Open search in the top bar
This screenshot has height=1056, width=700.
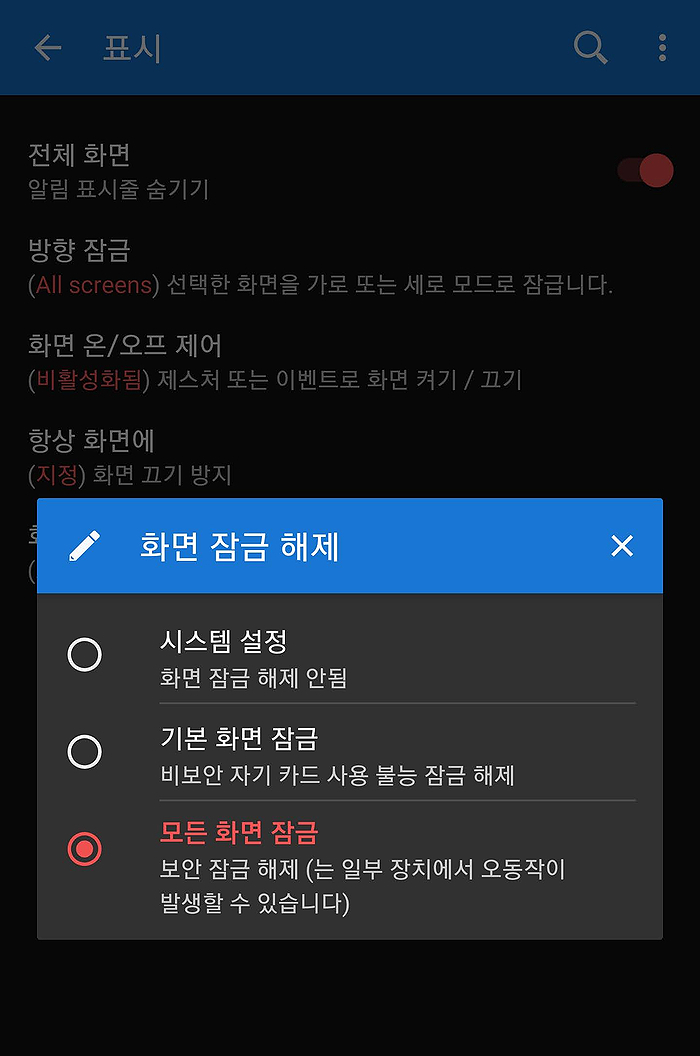point(591,48)
